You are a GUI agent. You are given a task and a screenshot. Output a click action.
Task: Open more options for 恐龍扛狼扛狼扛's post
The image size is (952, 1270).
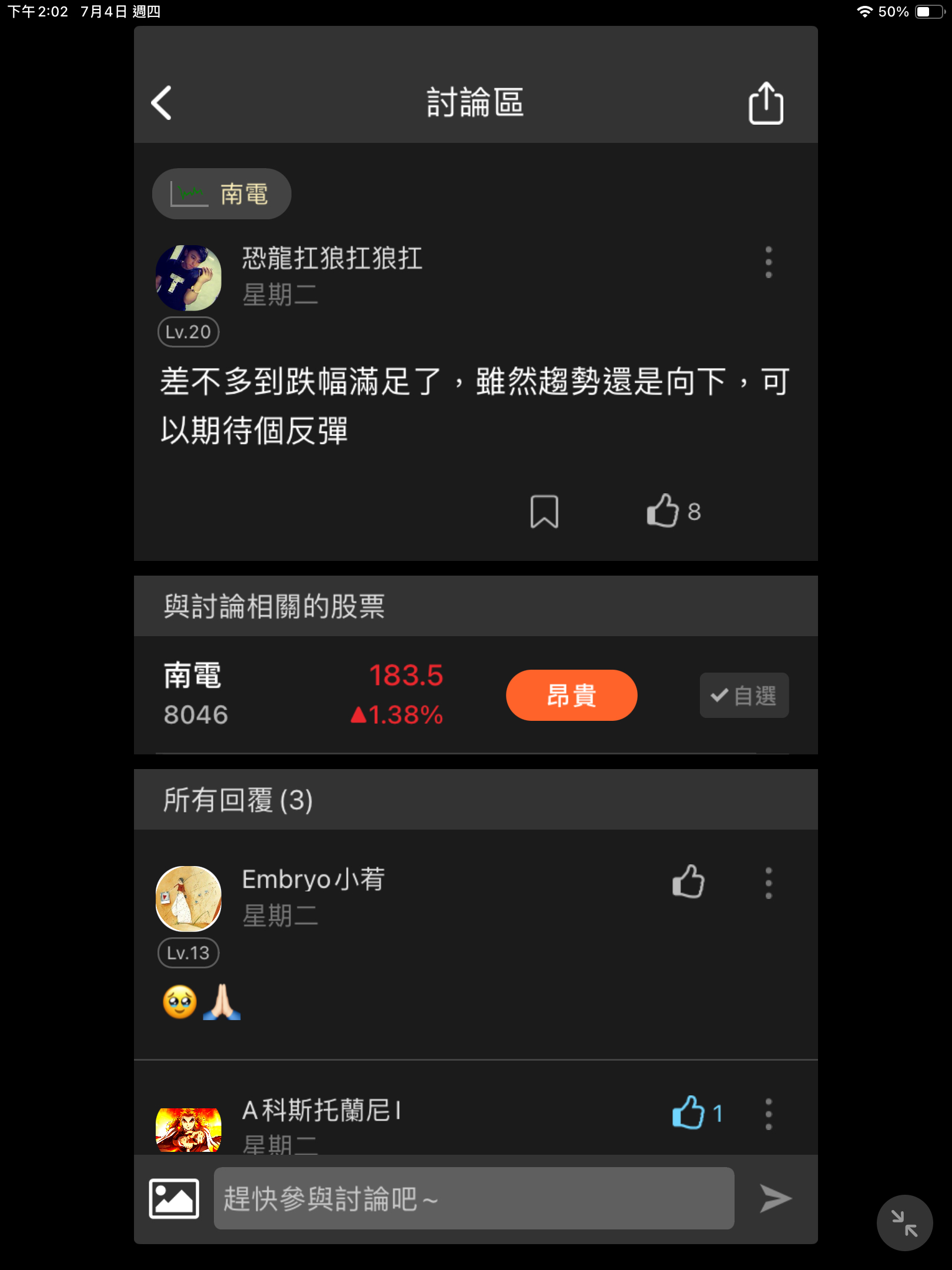click(768, 262)
